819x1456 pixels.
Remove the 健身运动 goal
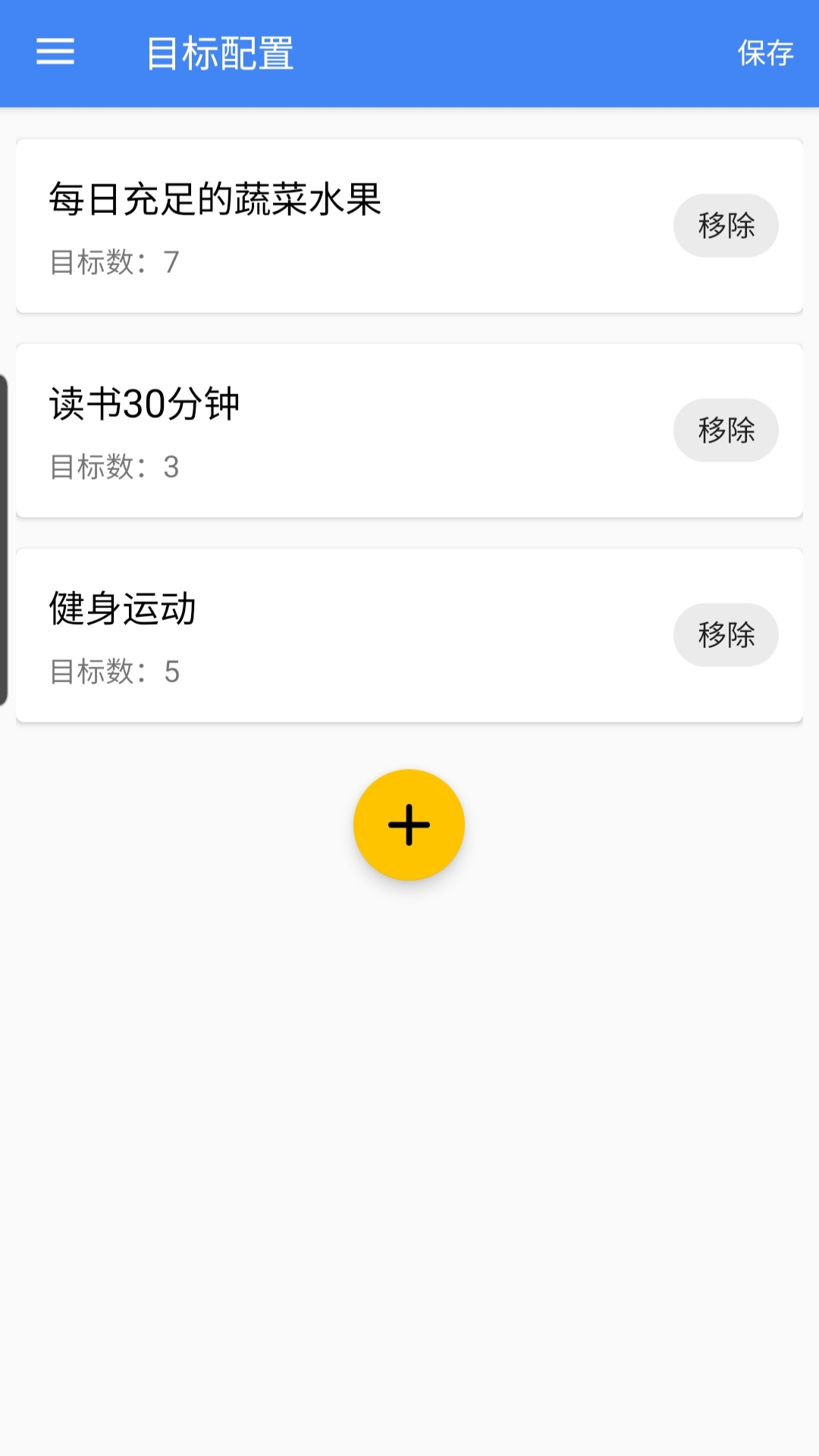coord(725,635)
